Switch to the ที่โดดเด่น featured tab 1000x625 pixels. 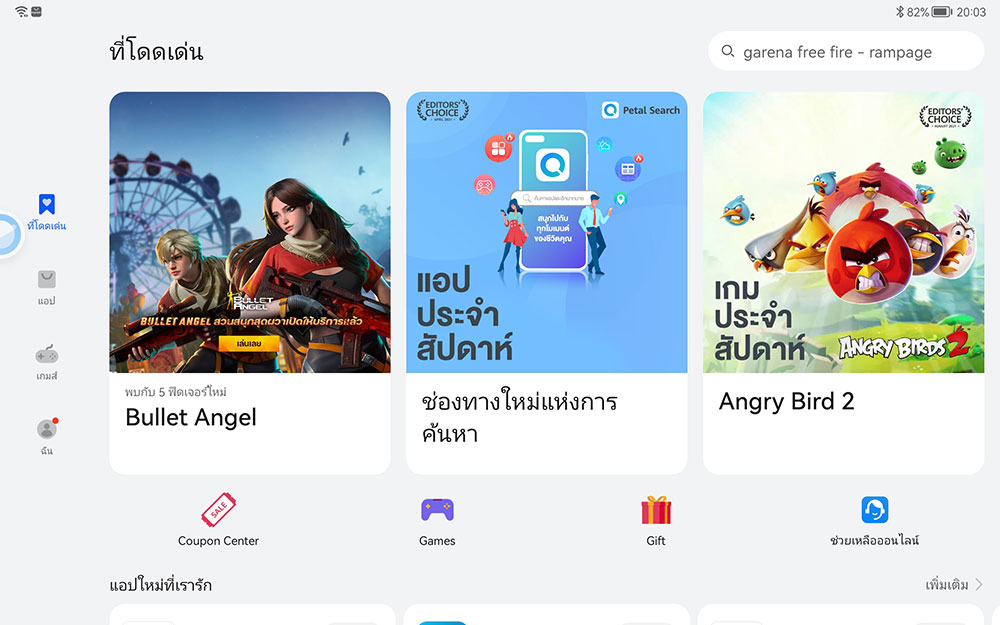(x=47, y=212)
